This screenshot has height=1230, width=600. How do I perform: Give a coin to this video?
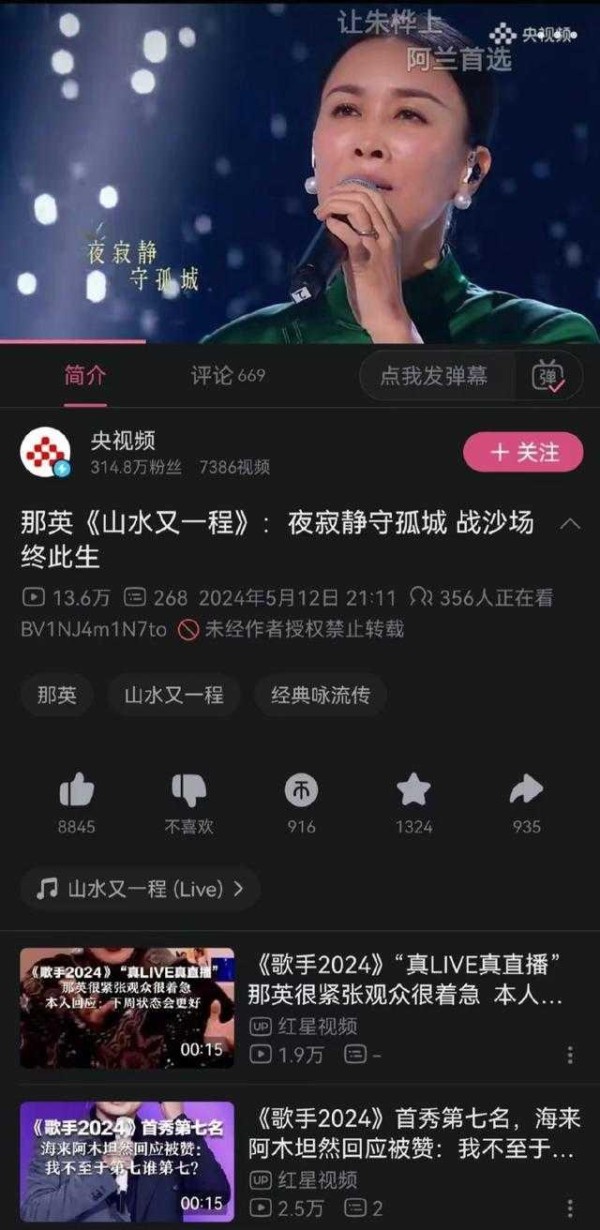tap(301, 791)
